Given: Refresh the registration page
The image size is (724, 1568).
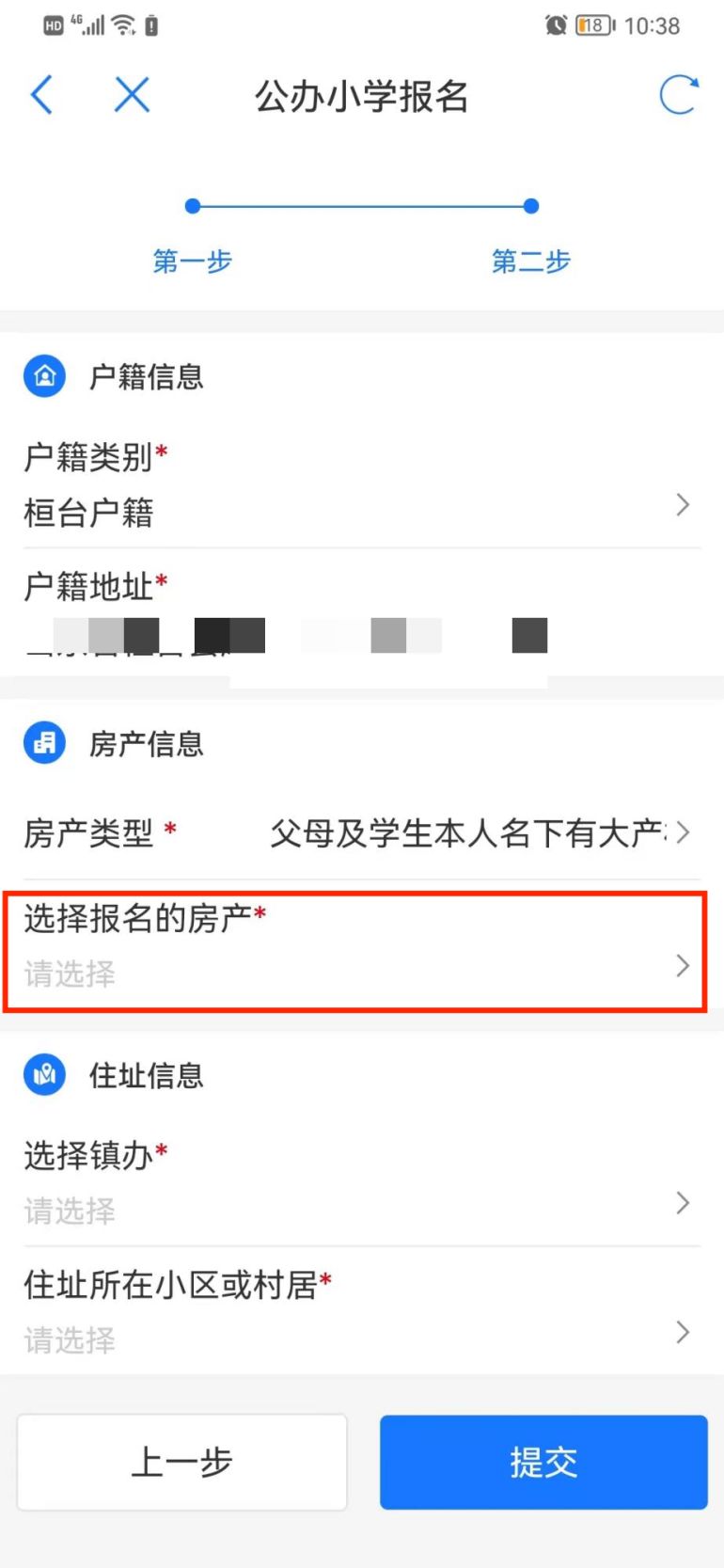Looking at the screenshot, I should [678, 95].
